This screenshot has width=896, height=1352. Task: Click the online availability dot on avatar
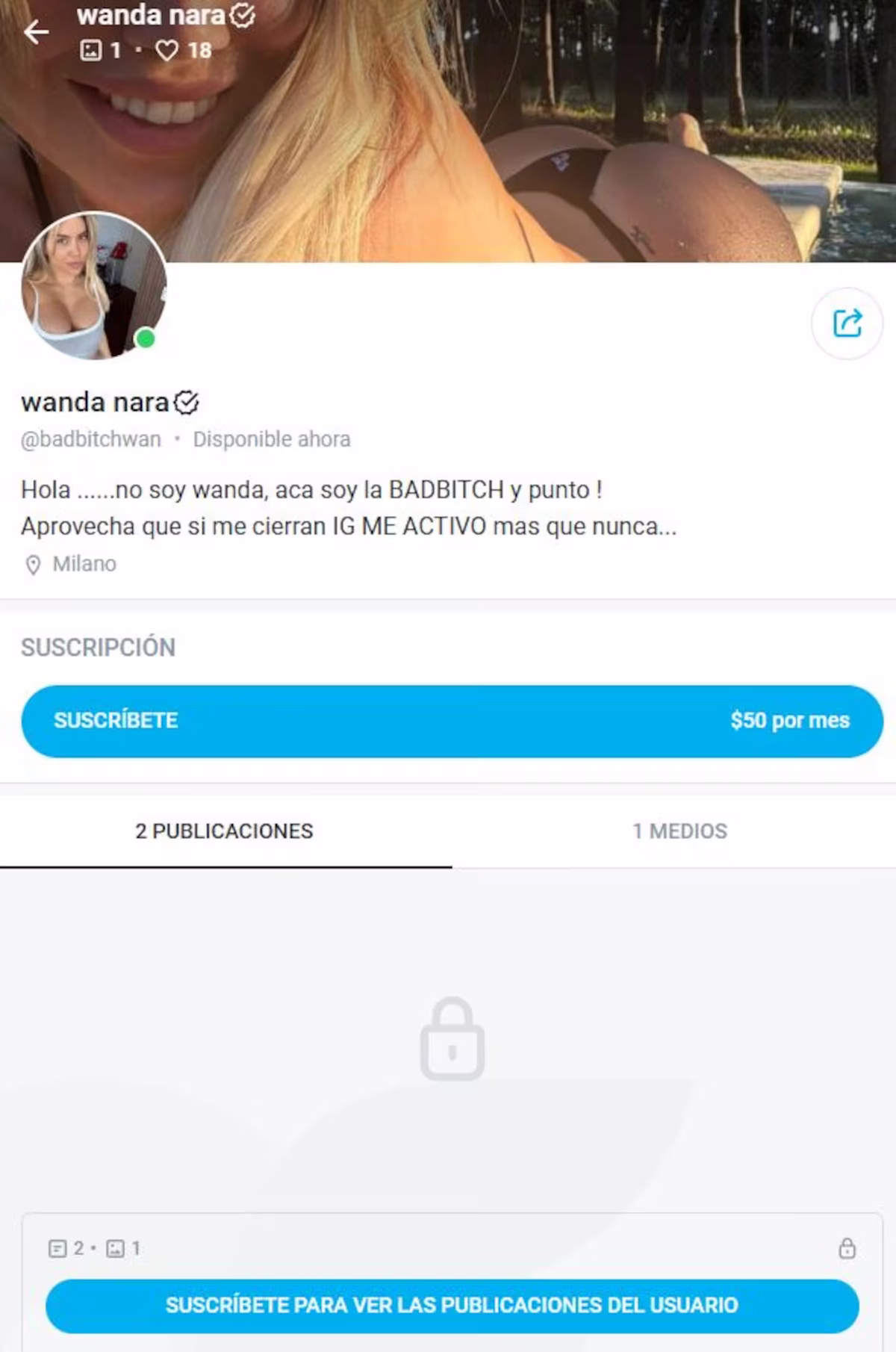tap(144, 338)
